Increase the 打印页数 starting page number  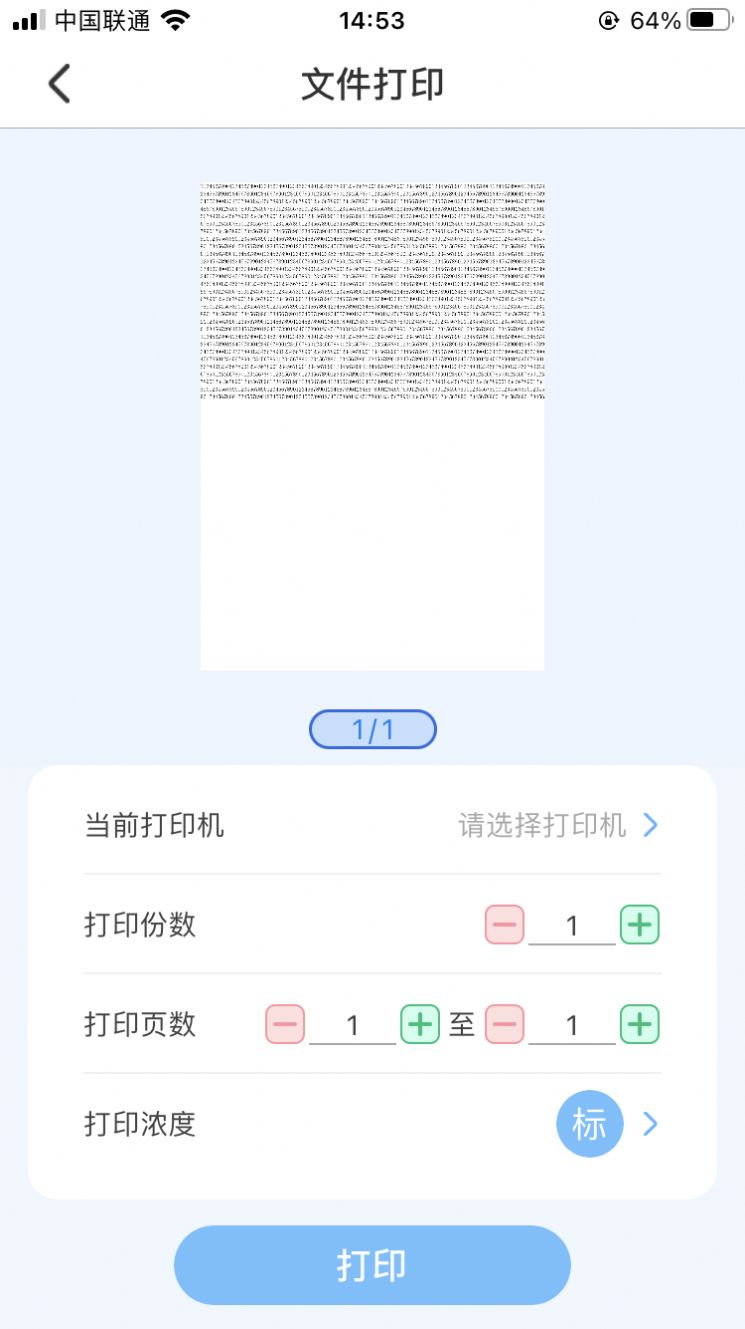[420, 1025]
